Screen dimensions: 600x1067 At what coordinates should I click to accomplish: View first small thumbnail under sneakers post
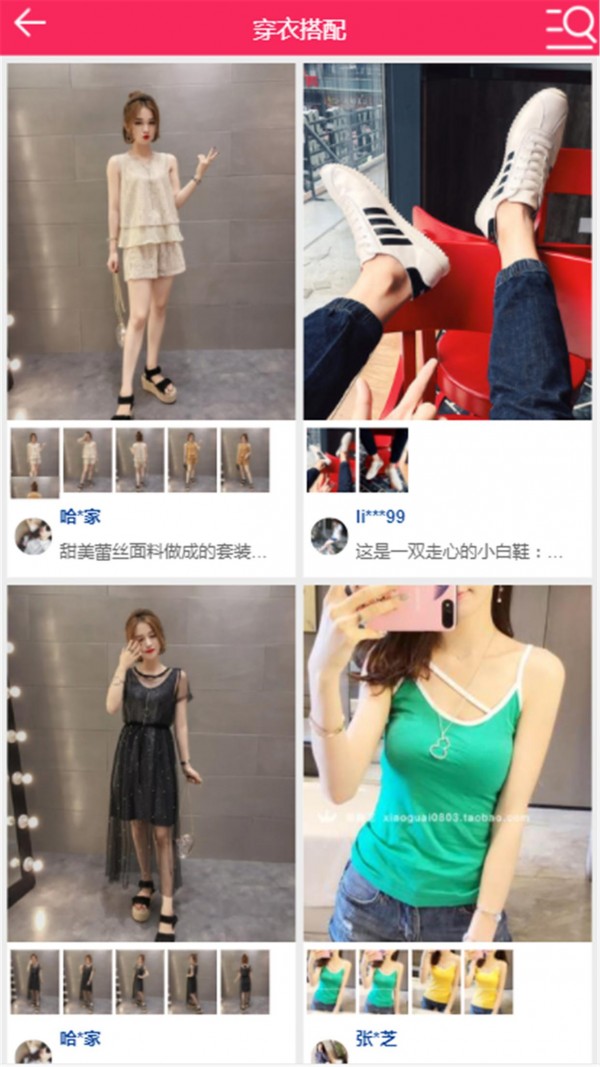tap(330, 460)
